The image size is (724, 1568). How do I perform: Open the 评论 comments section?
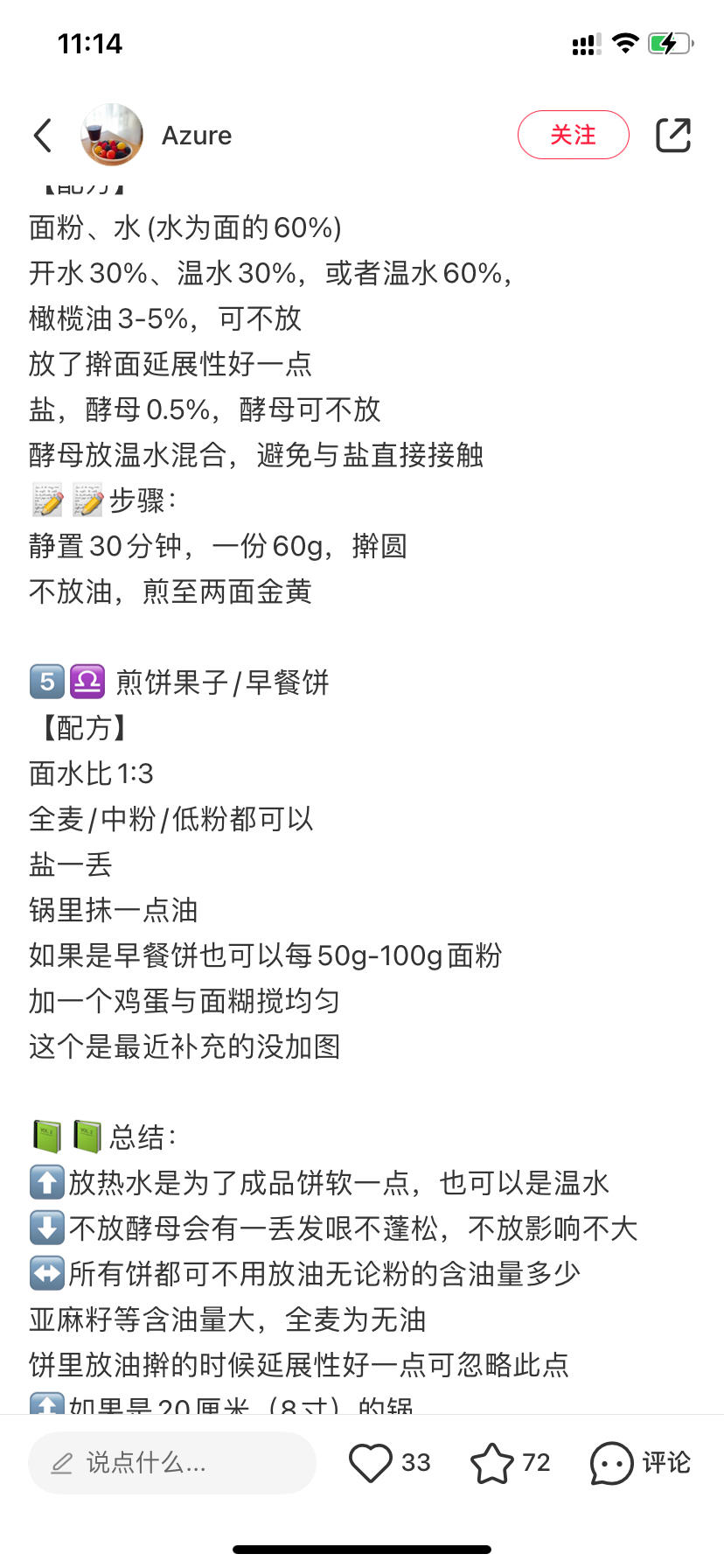(x=640, y=1462)
